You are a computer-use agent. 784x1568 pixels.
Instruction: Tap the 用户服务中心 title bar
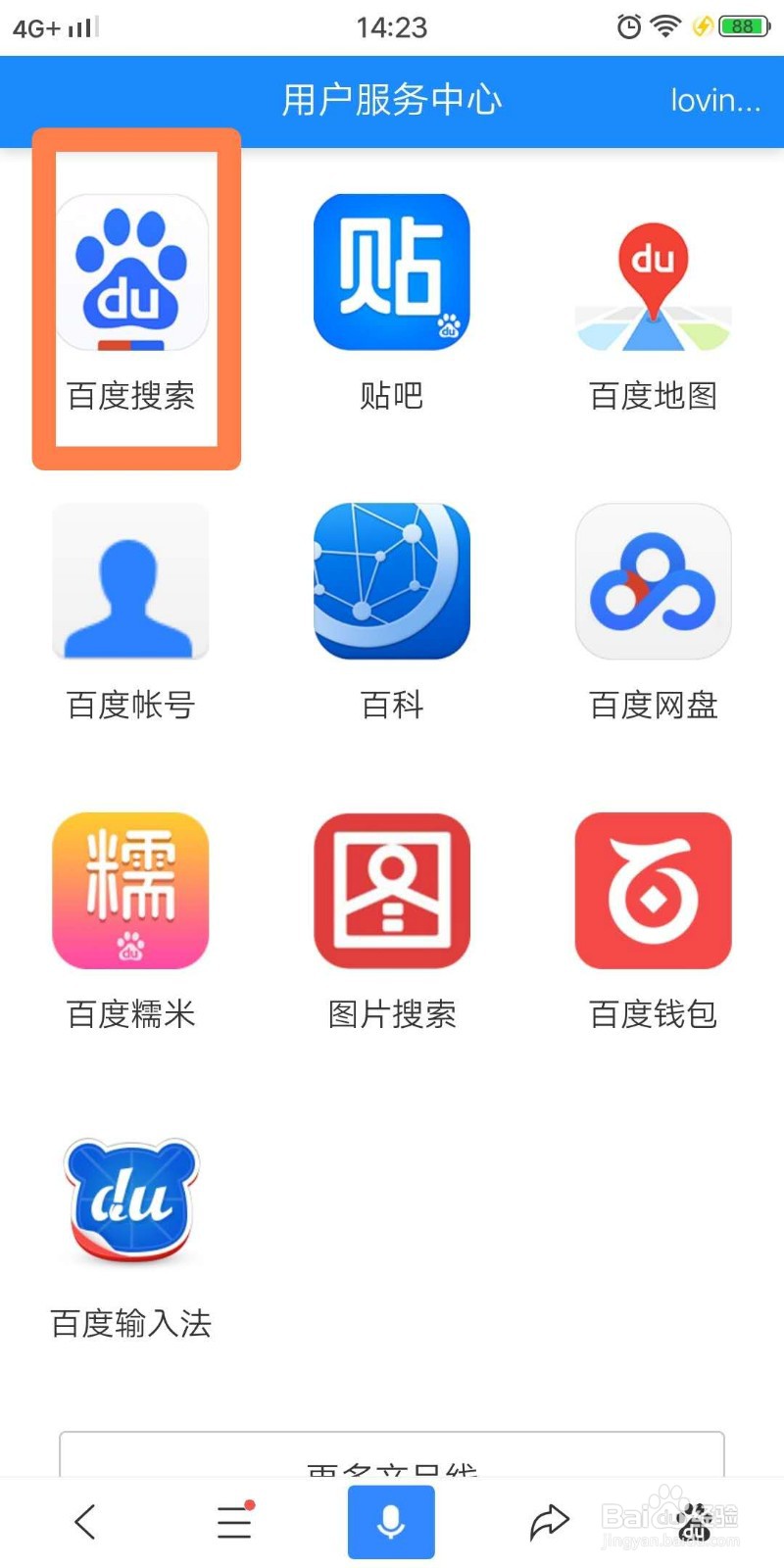(x=392, y=100)
